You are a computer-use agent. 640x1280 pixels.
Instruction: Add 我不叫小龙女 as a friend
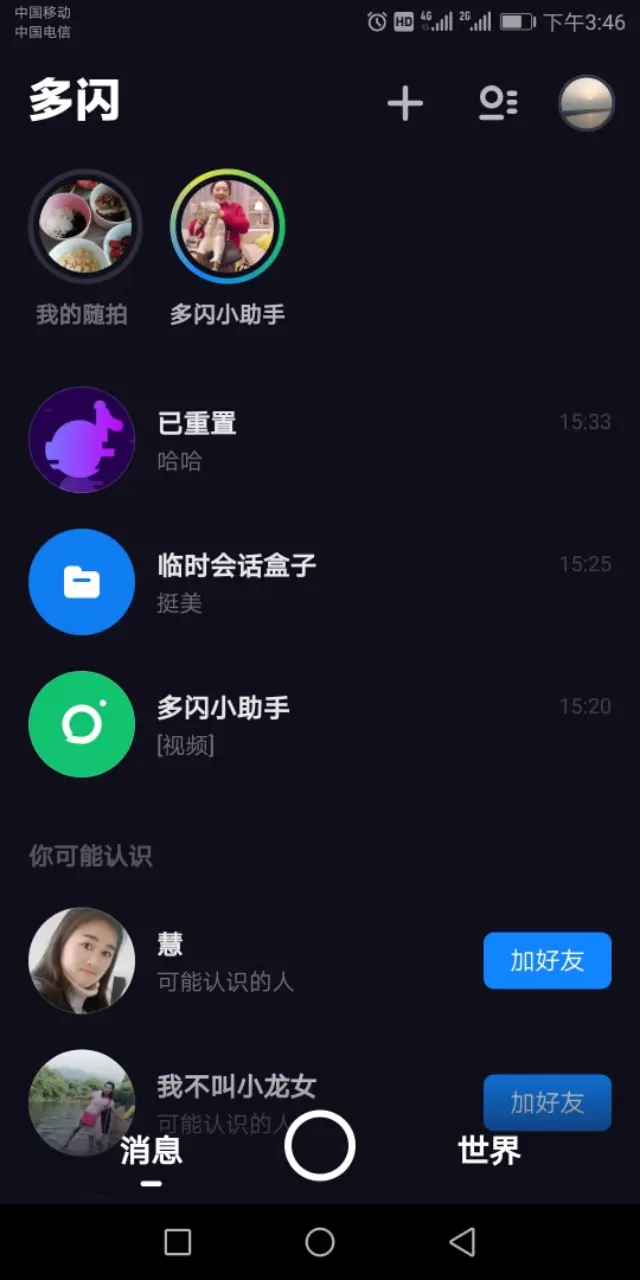pos(547,1101)
